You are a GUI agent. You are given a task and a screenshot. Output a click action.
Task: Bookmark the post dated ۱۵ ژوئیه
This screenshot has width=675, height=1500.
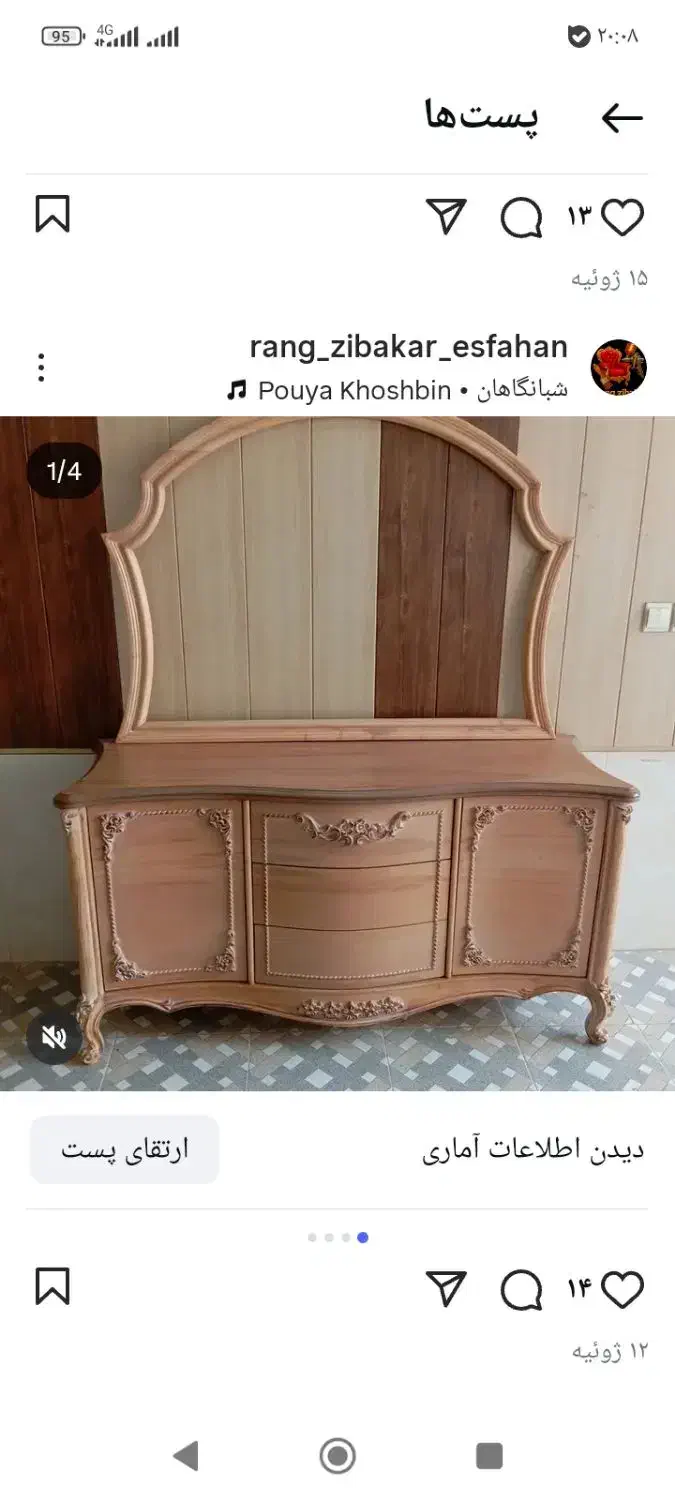point(53,214)
